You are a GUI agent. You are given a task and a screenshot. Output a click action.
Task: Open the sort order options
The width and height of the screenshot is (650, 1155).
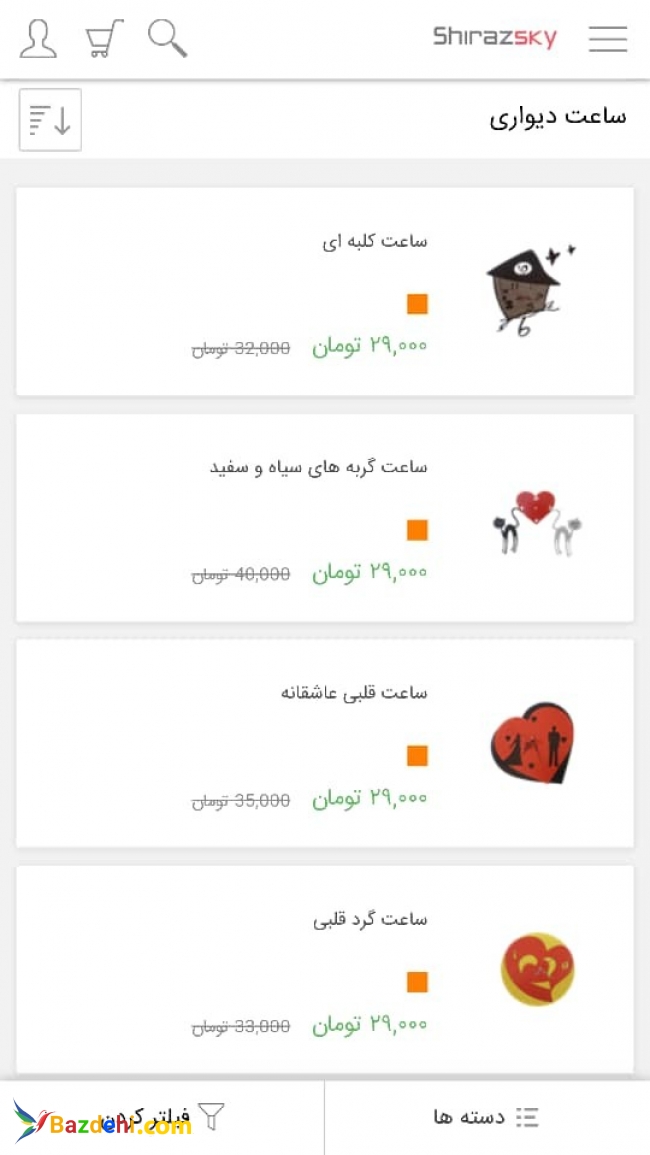(50, 120)
